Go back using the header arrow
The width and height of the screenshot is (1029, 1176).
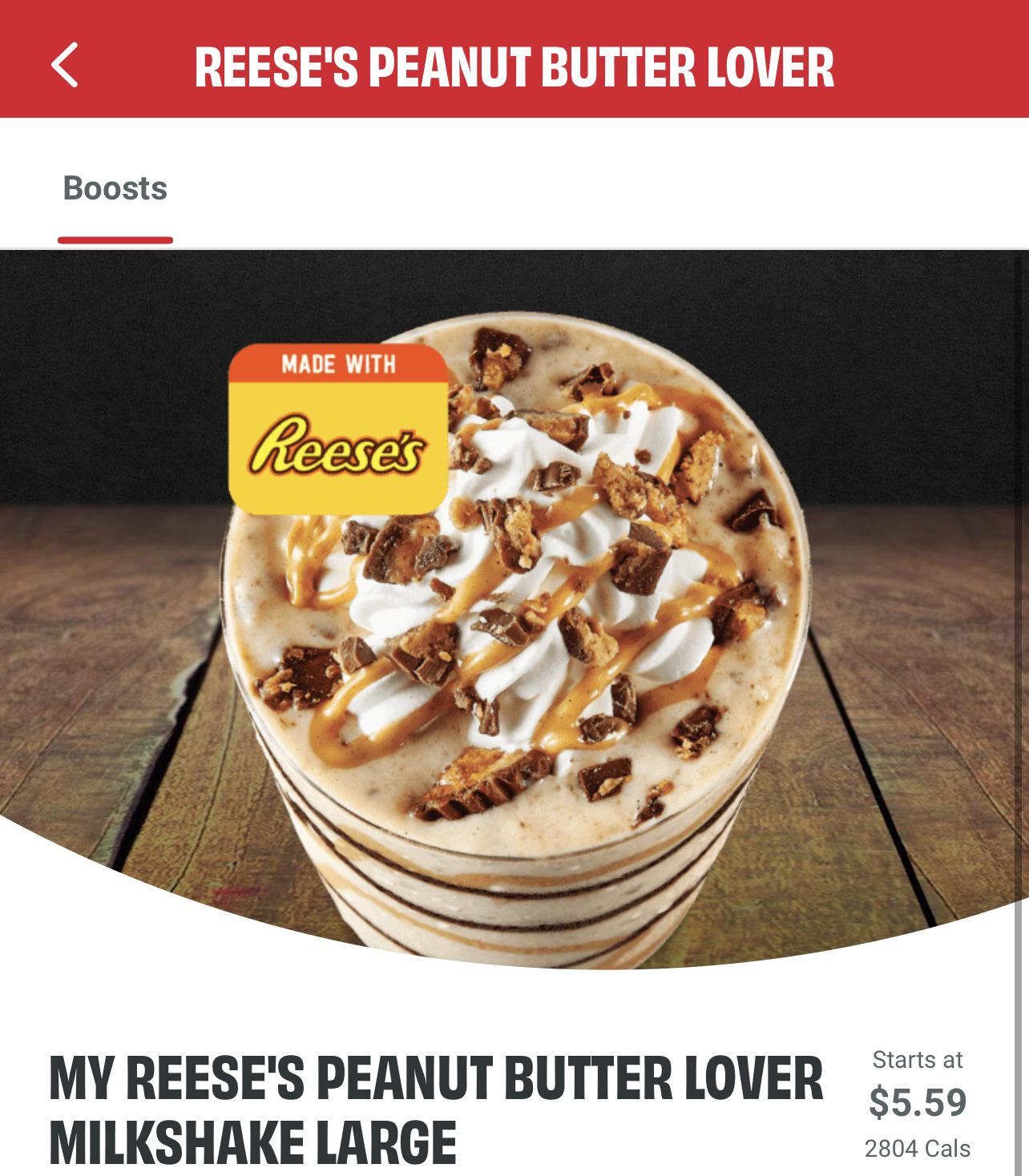(65, 65)
